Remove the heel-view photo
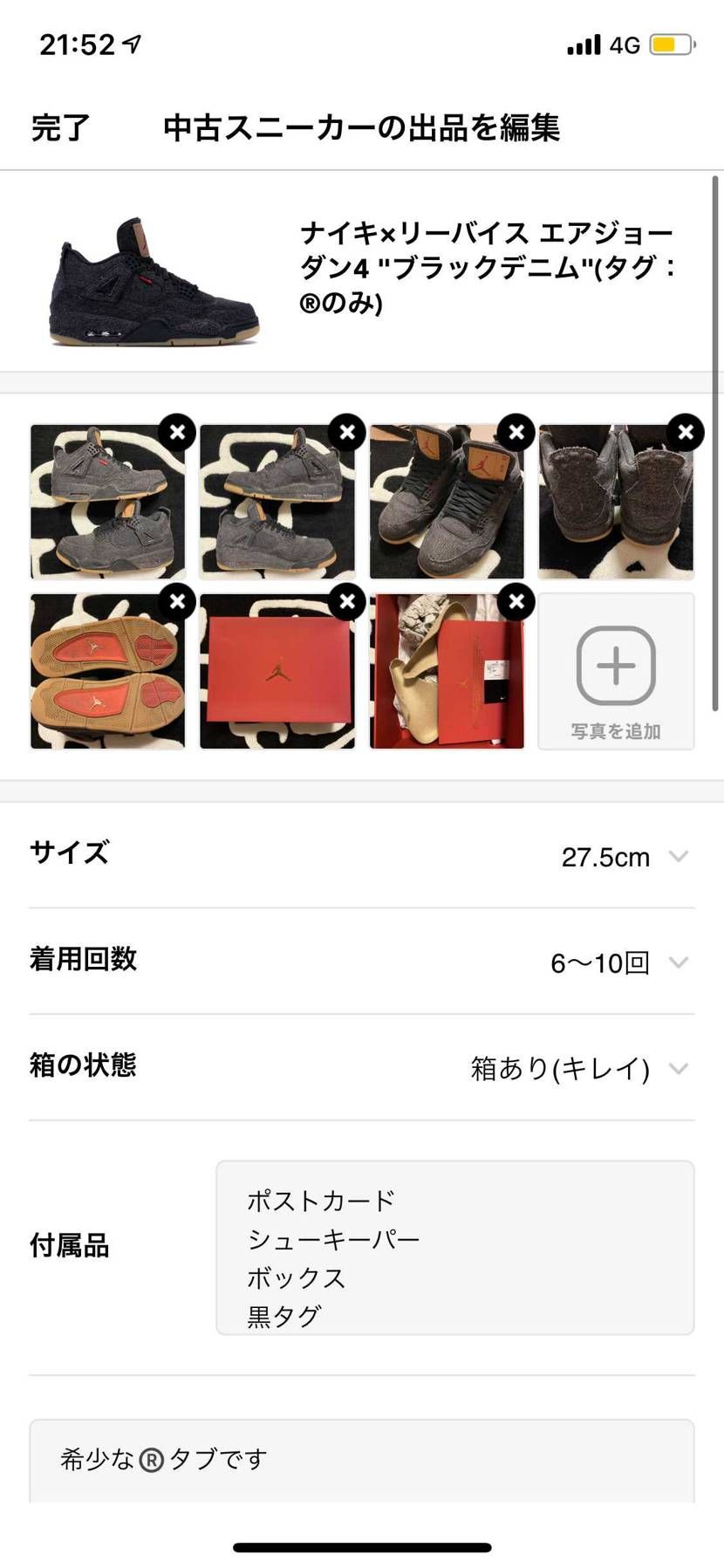 [687, 432]
